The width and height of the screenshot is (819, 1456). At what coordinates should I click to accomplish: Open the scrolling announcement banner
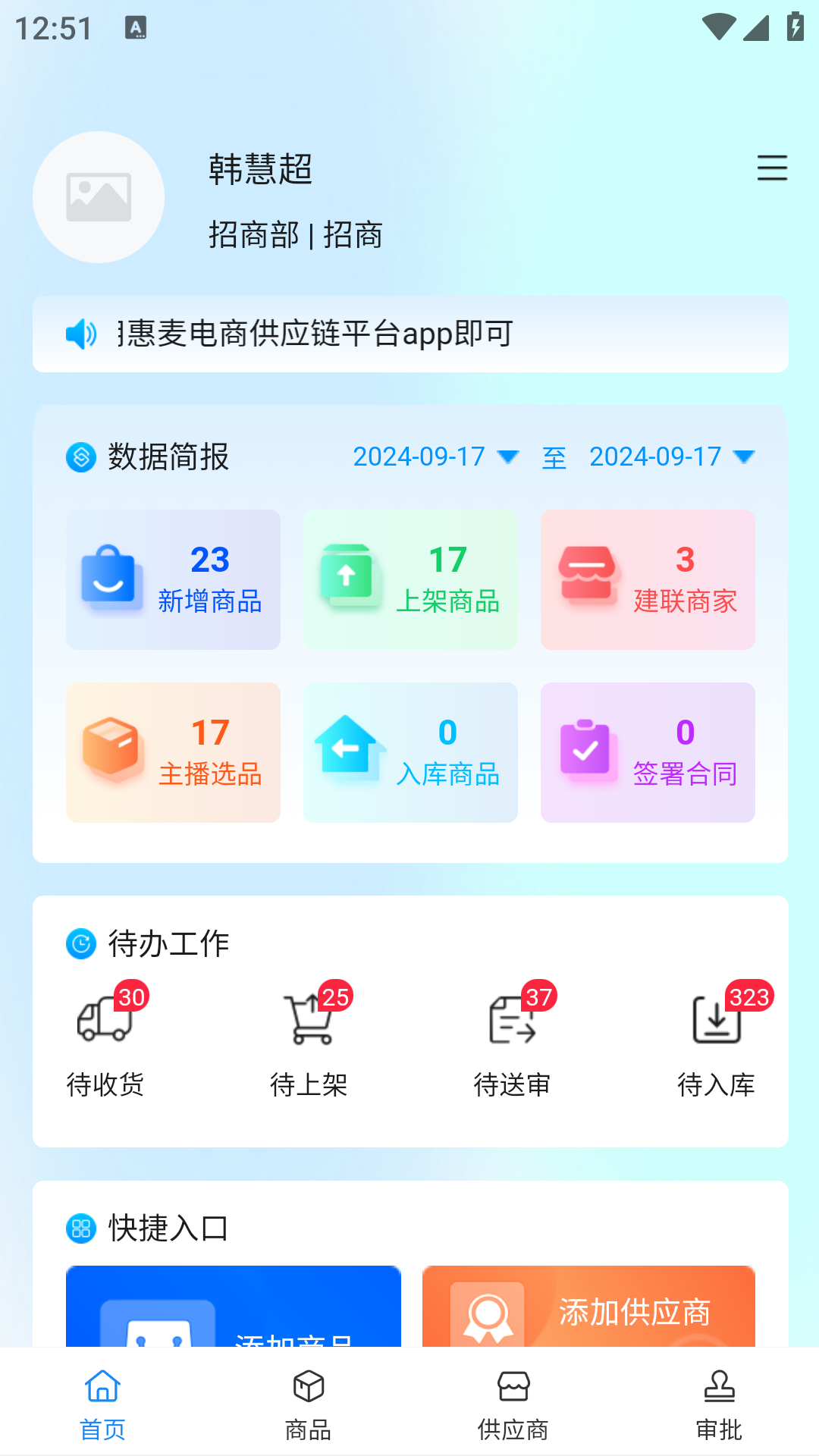[409, 334]
